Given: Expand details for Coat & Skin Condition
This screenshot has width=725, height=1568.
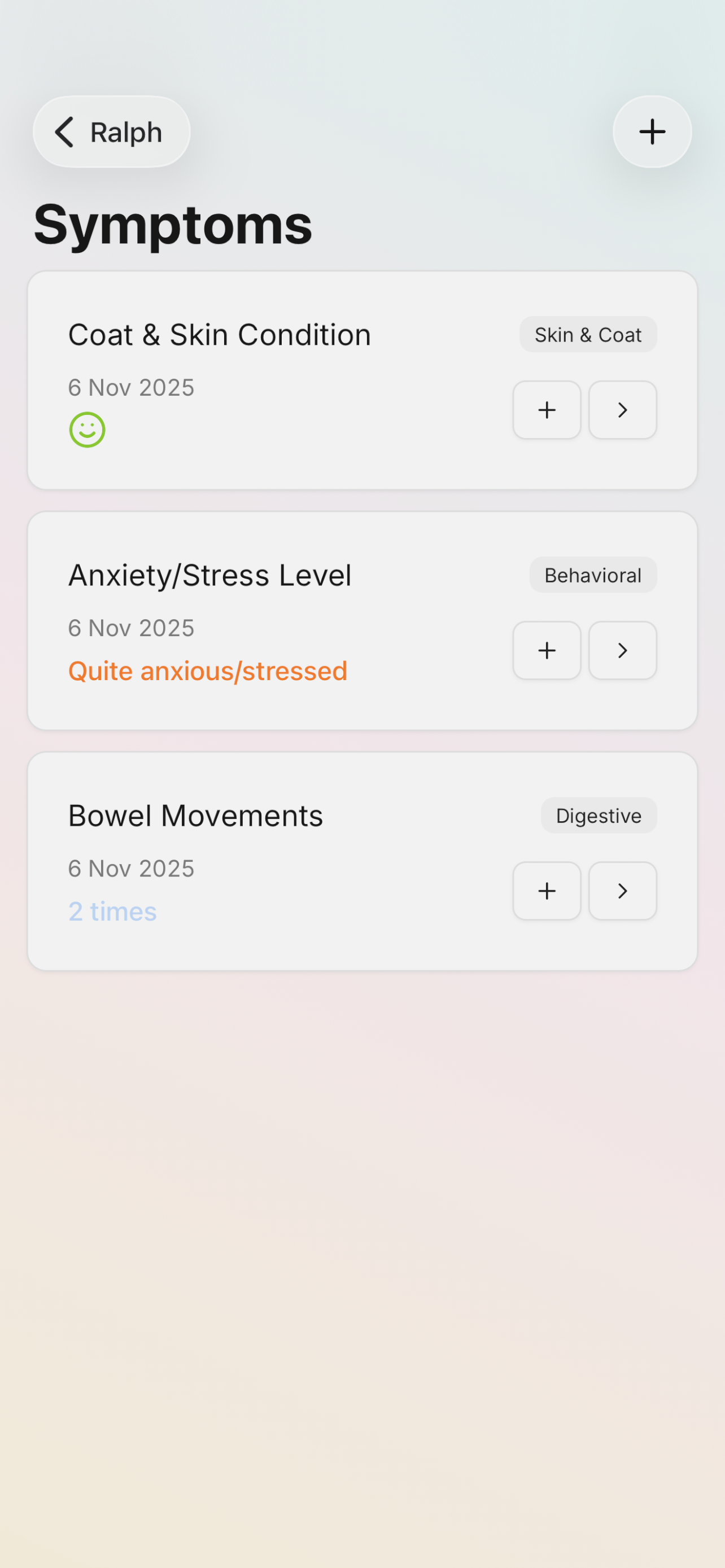Looking at the screenshot, I should [x=622, y=410].
